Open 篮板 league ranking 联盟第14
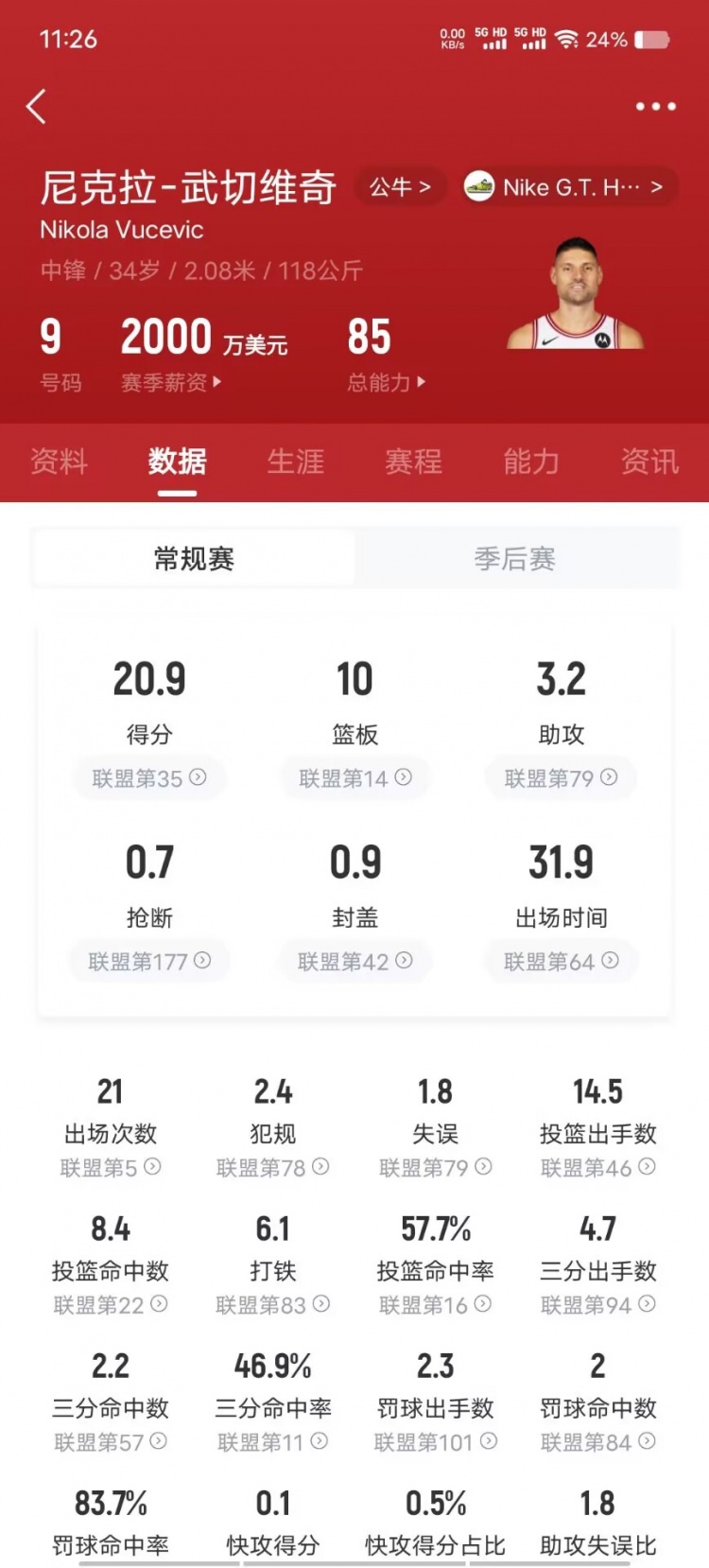Screen dimensions: 709x1568 click(x=354, y=778)
